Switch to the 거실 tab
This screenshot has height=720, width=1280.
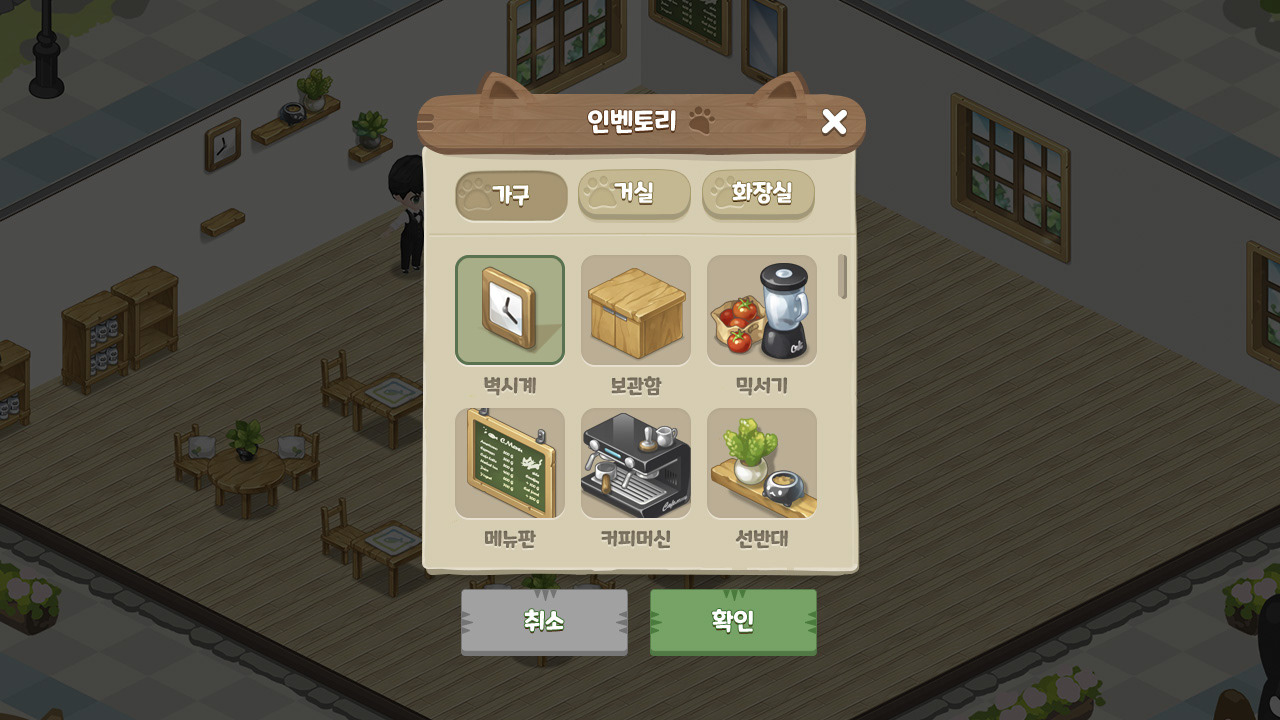pyautogui.click(x=634, y=193)
